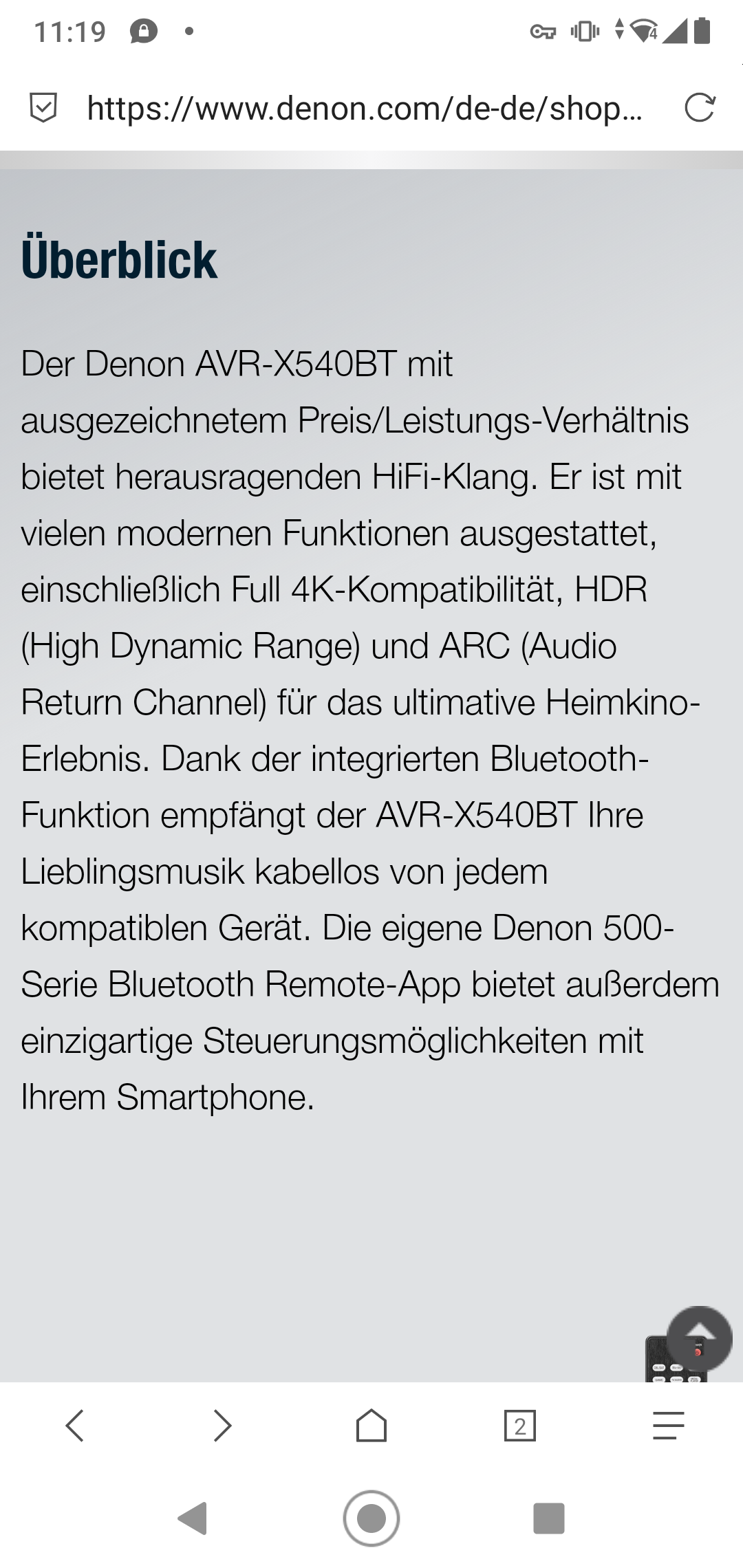Image resolution: width=743 pixels, height=1568 pixels.
Task: Tap the system back button
Action: point(193,1518)
